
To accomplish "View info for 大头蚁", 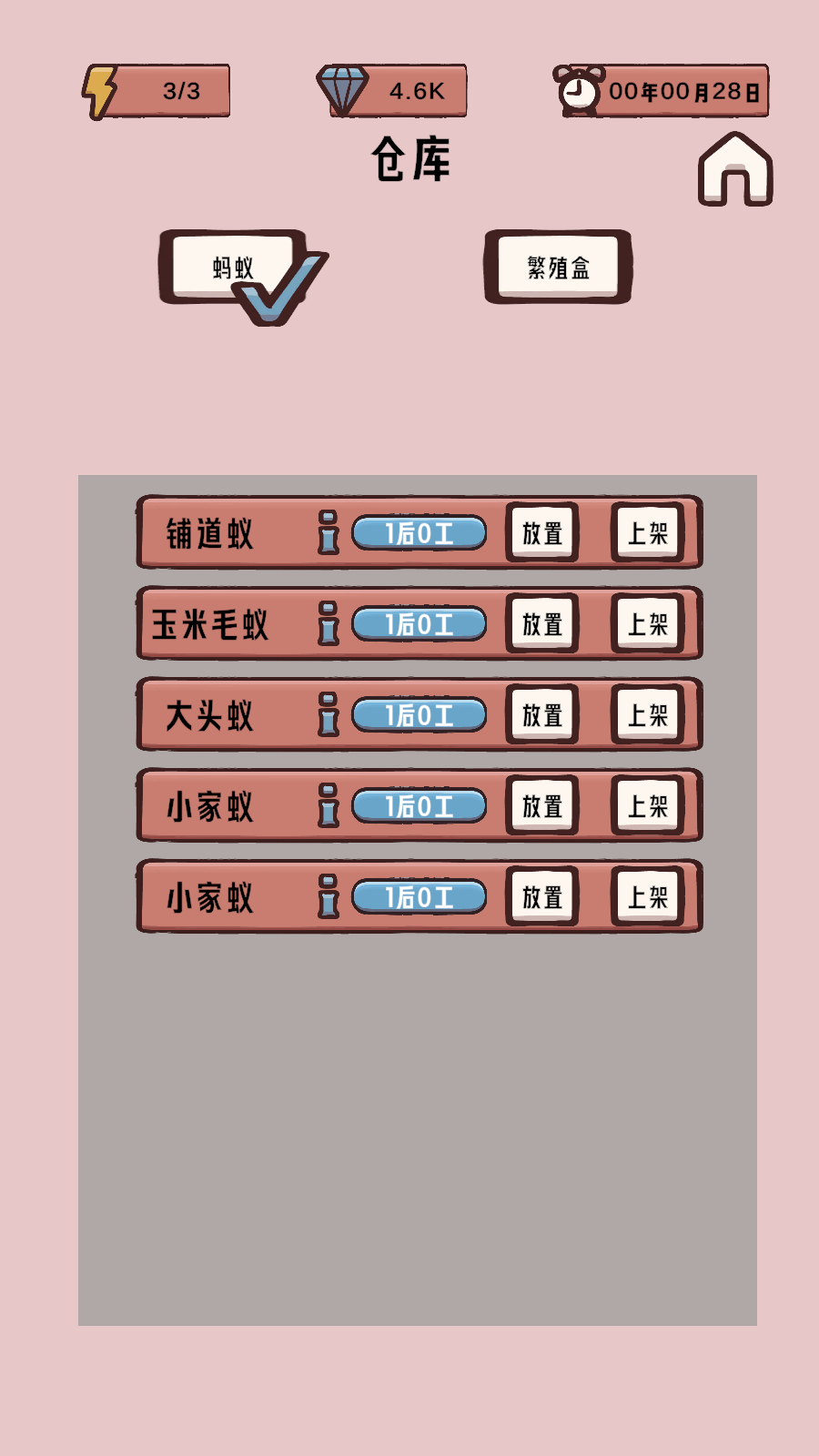I will click(x=329, y=715).
